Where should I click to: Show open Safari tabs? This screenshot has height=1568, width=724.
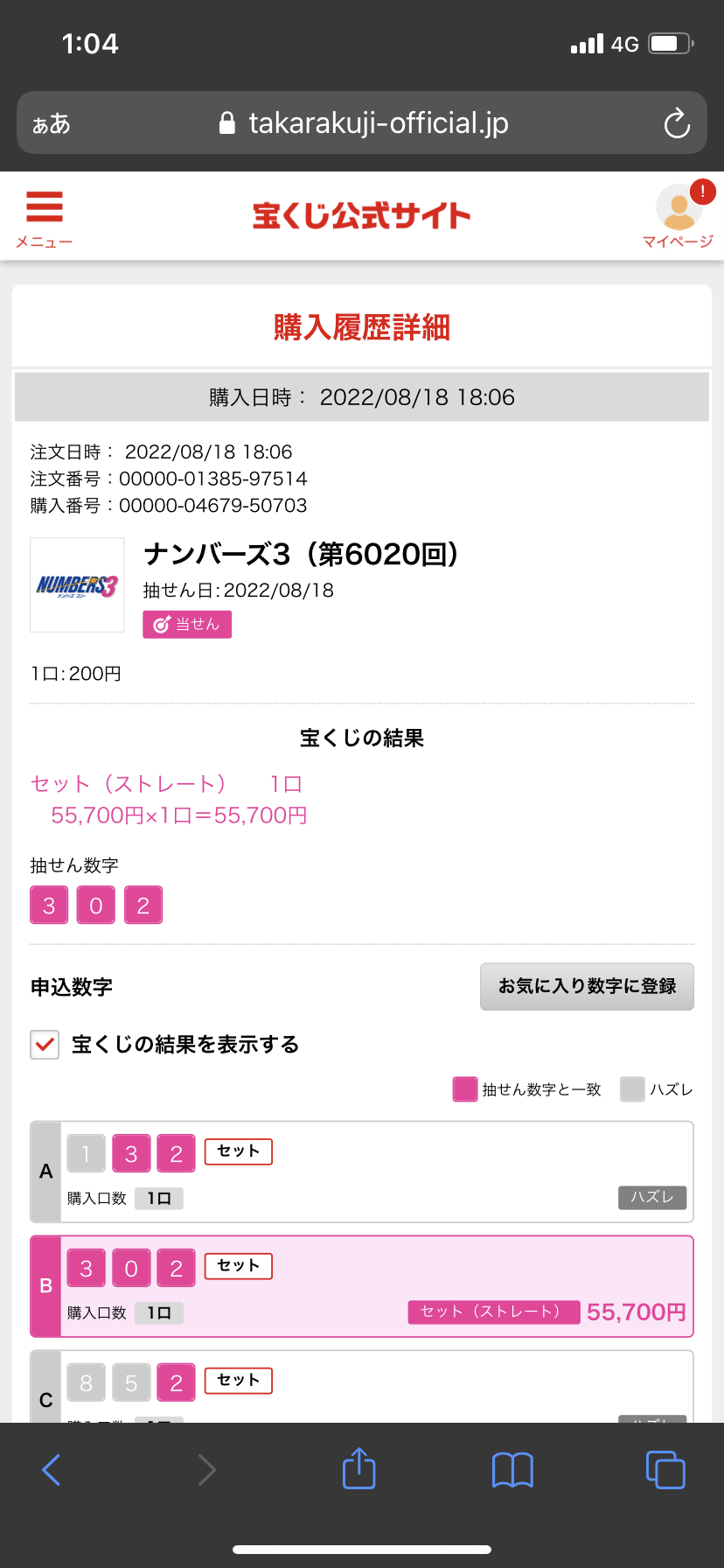pyautogui.click(x=665, y=1469)
